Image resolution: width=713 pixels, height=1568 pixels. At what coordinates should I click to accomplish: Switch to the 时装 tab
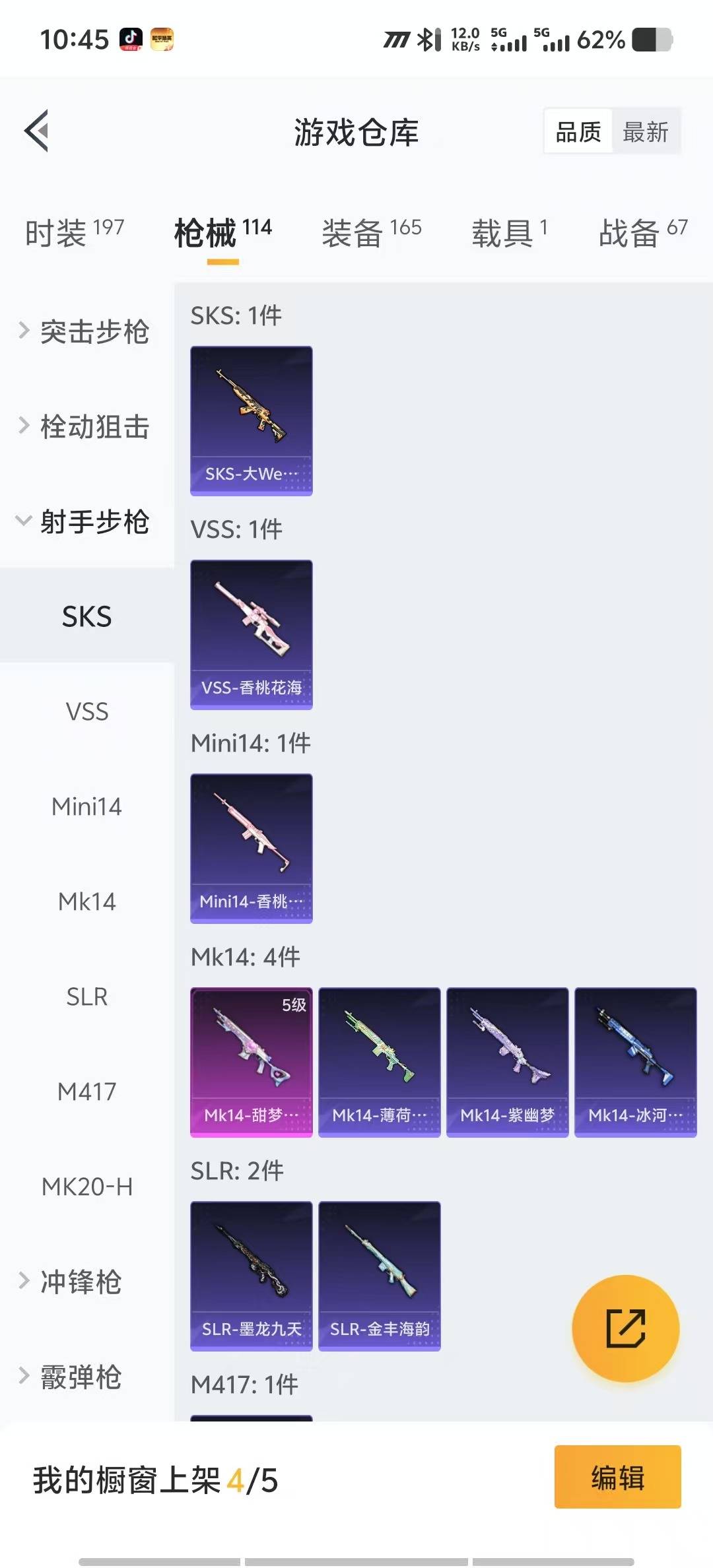coord(74,232)
